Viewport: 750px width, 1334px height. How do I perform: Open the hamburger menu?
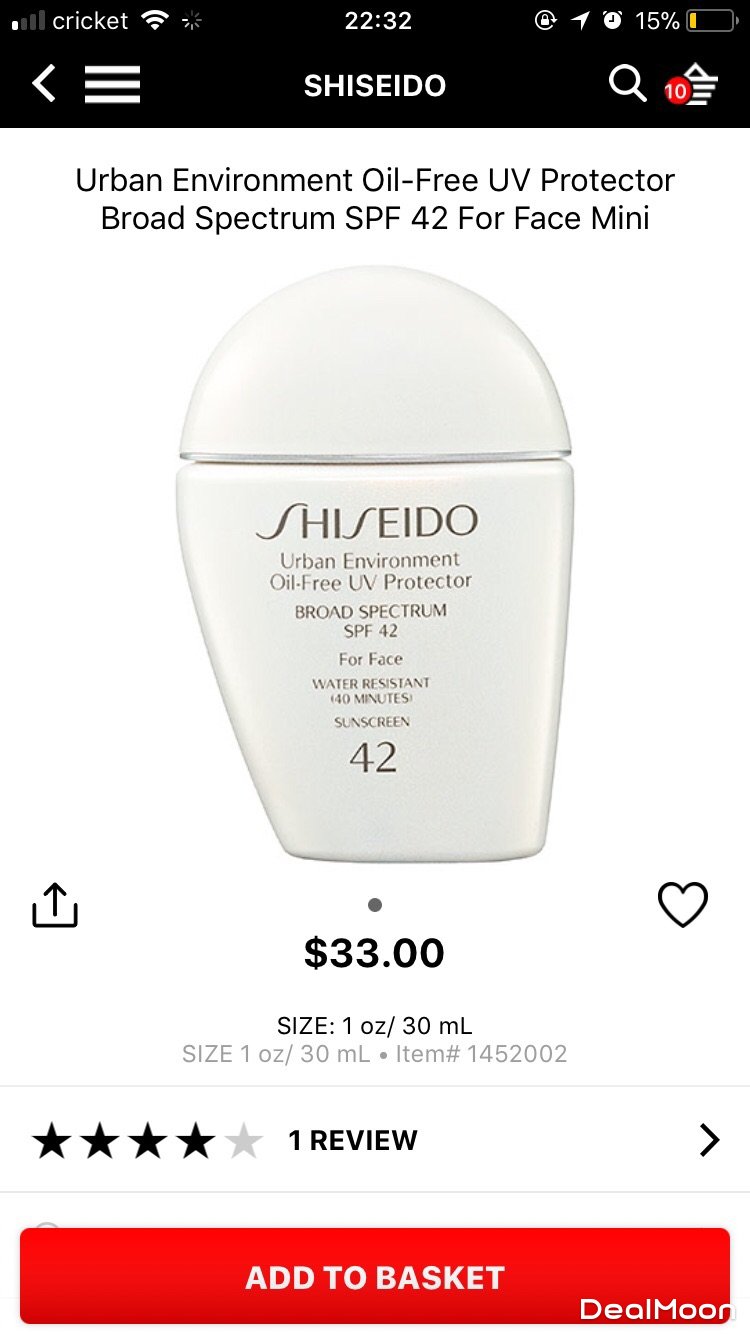pyautogui.click(x=112, y=84)
